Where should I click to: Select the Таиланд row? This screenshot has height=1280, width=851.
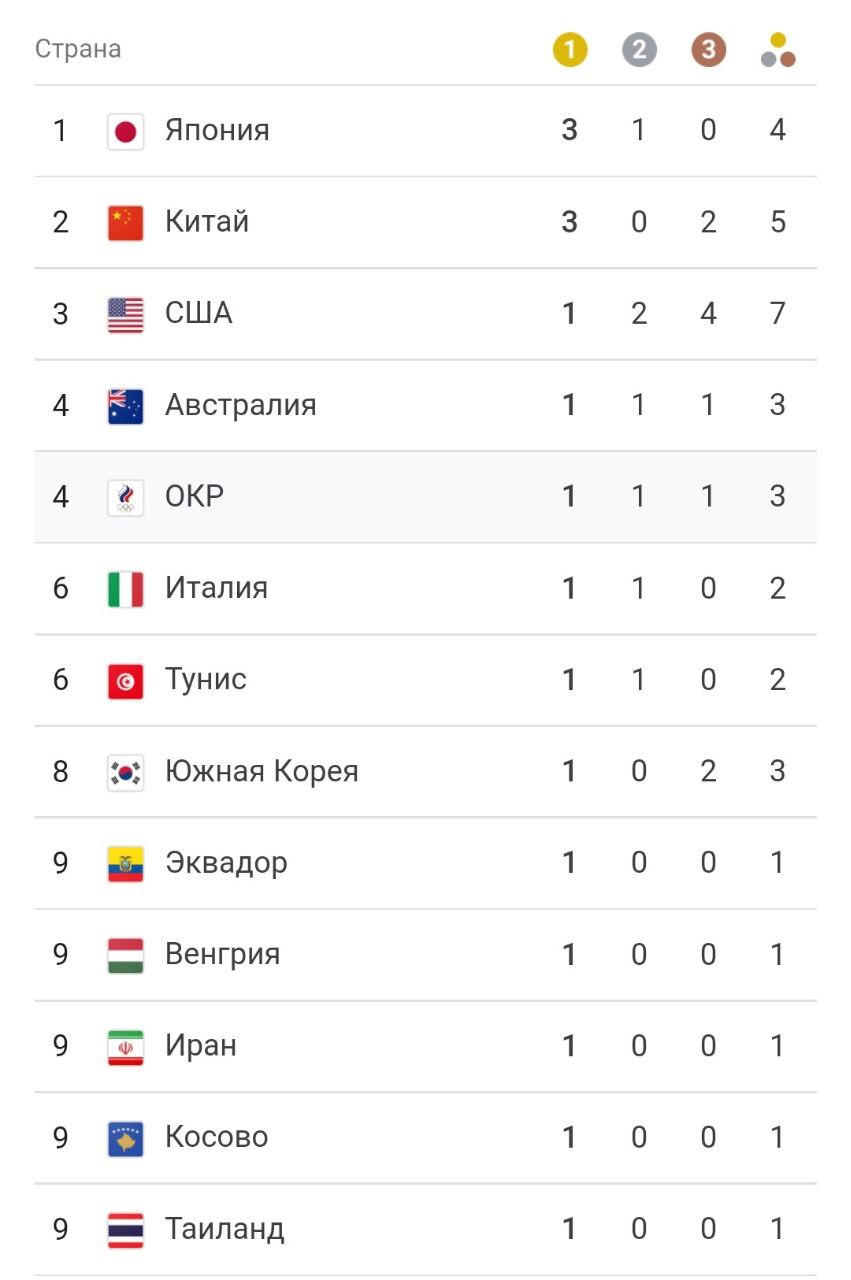[224, 1229]
